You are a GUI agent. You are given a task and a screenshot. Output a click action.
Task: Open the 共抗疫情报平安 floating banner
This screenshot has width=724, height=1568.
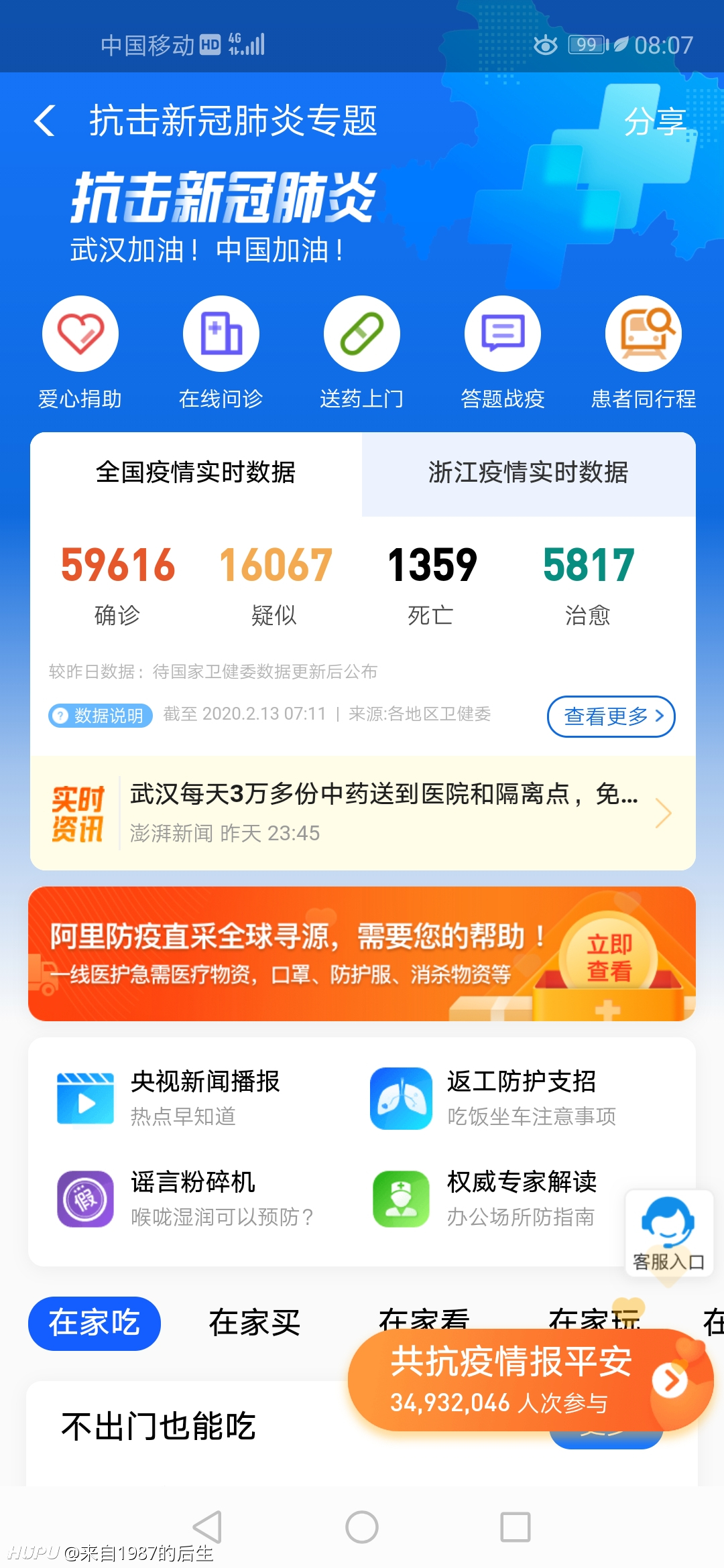click(530, 1380)
